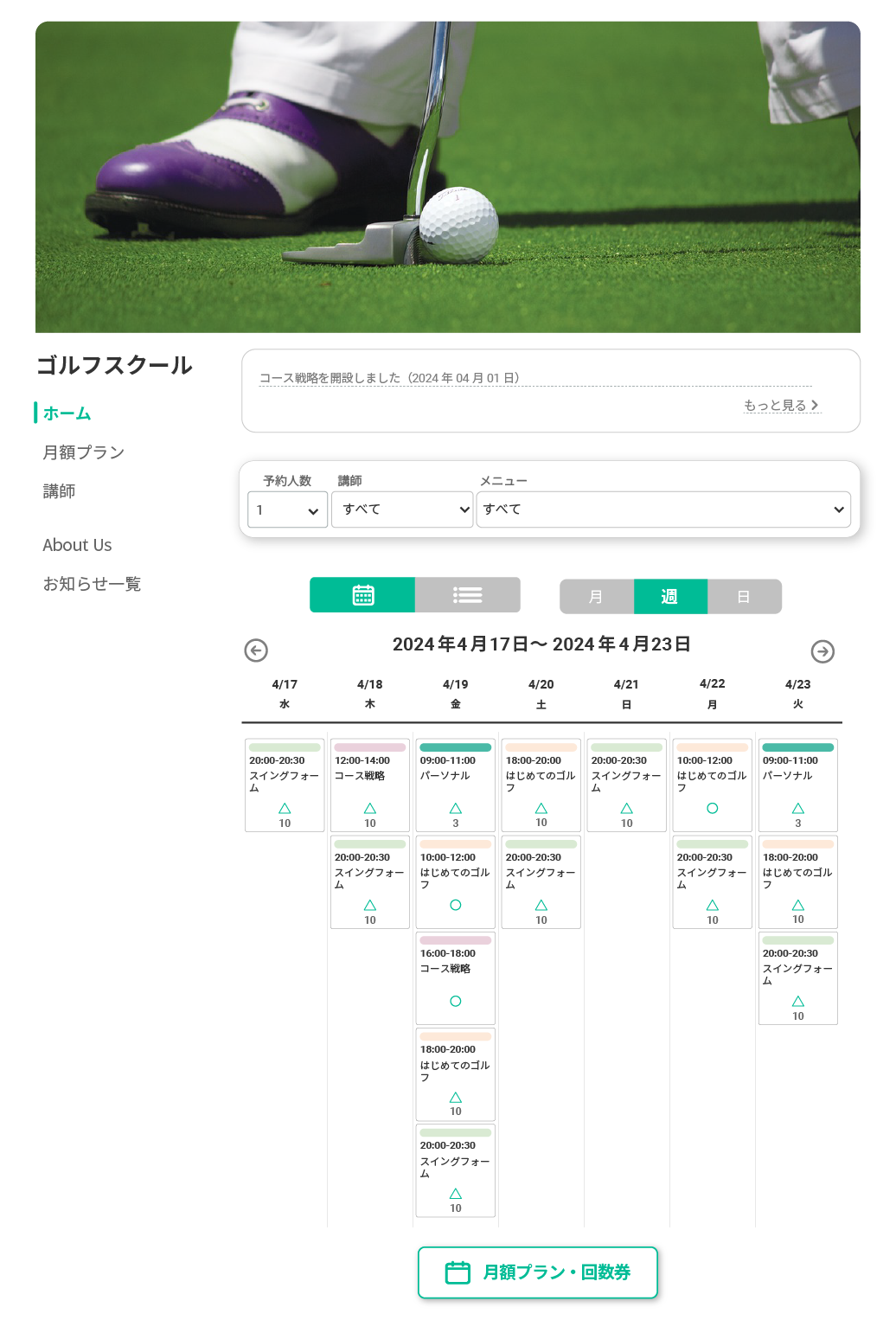
Task: Open お知らせ一覧 news list
Action: point(92,584)
